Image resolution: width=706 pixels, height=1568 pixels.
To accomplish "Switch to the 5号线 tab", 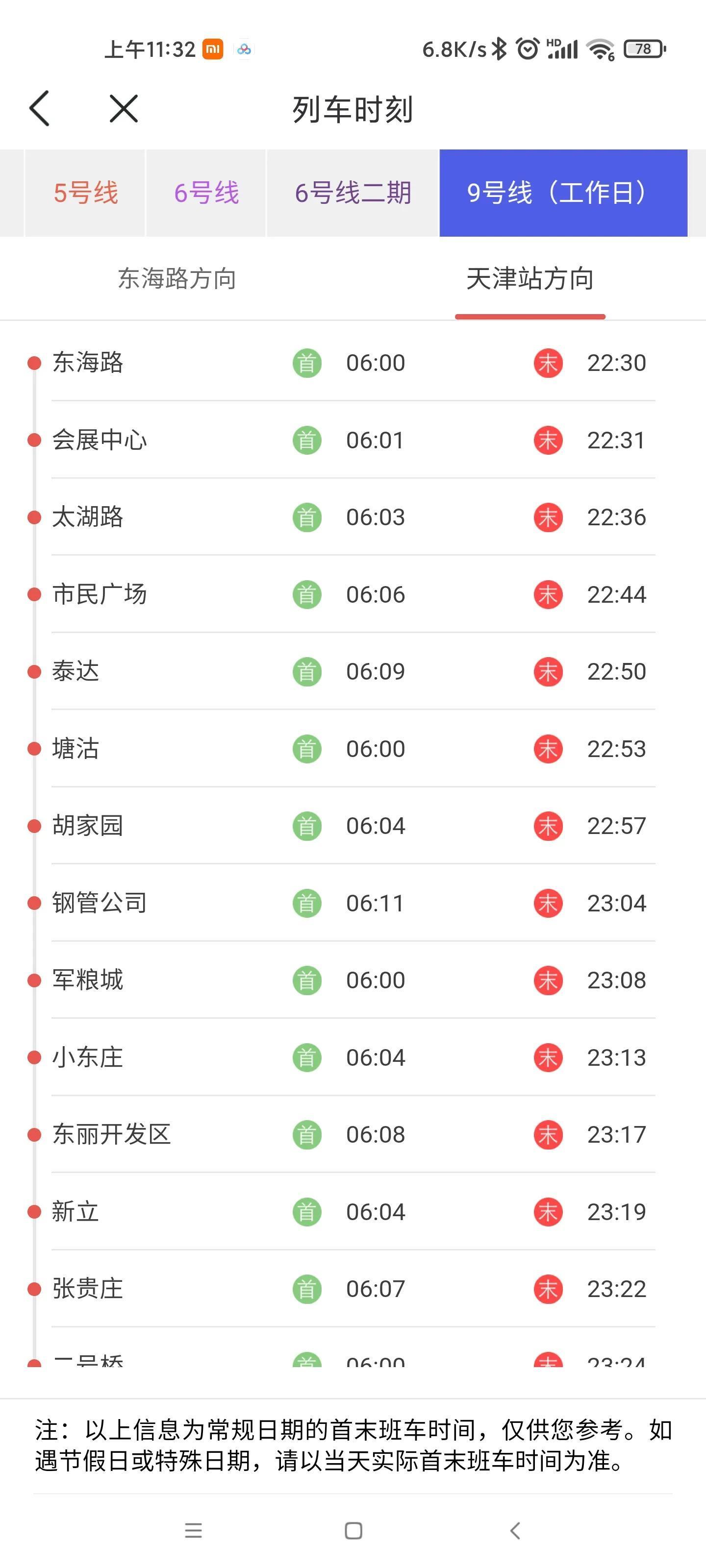I will [x=85, y=193].
